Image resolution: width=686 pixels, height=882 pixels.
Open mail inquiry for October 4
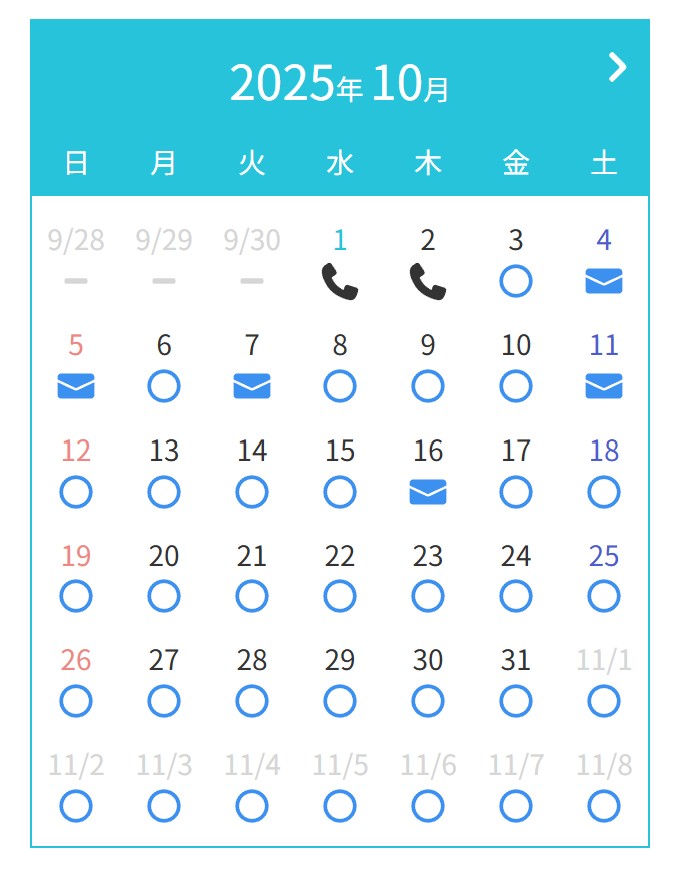604,282
